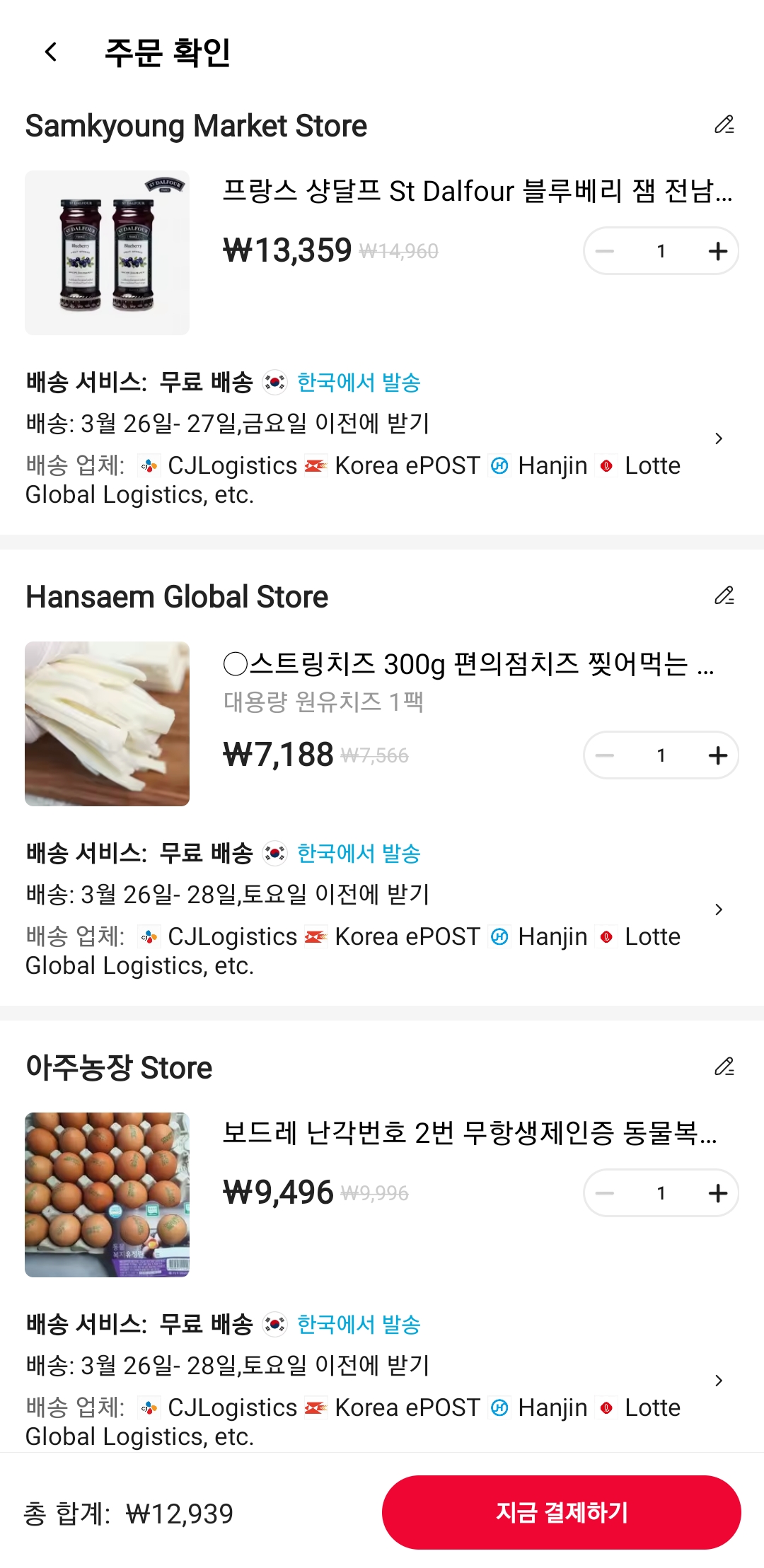The width and height of the screenshot is (764, 1568).
Task: Open the 보드레 eggs product image
Action: tap(107, 1195)
